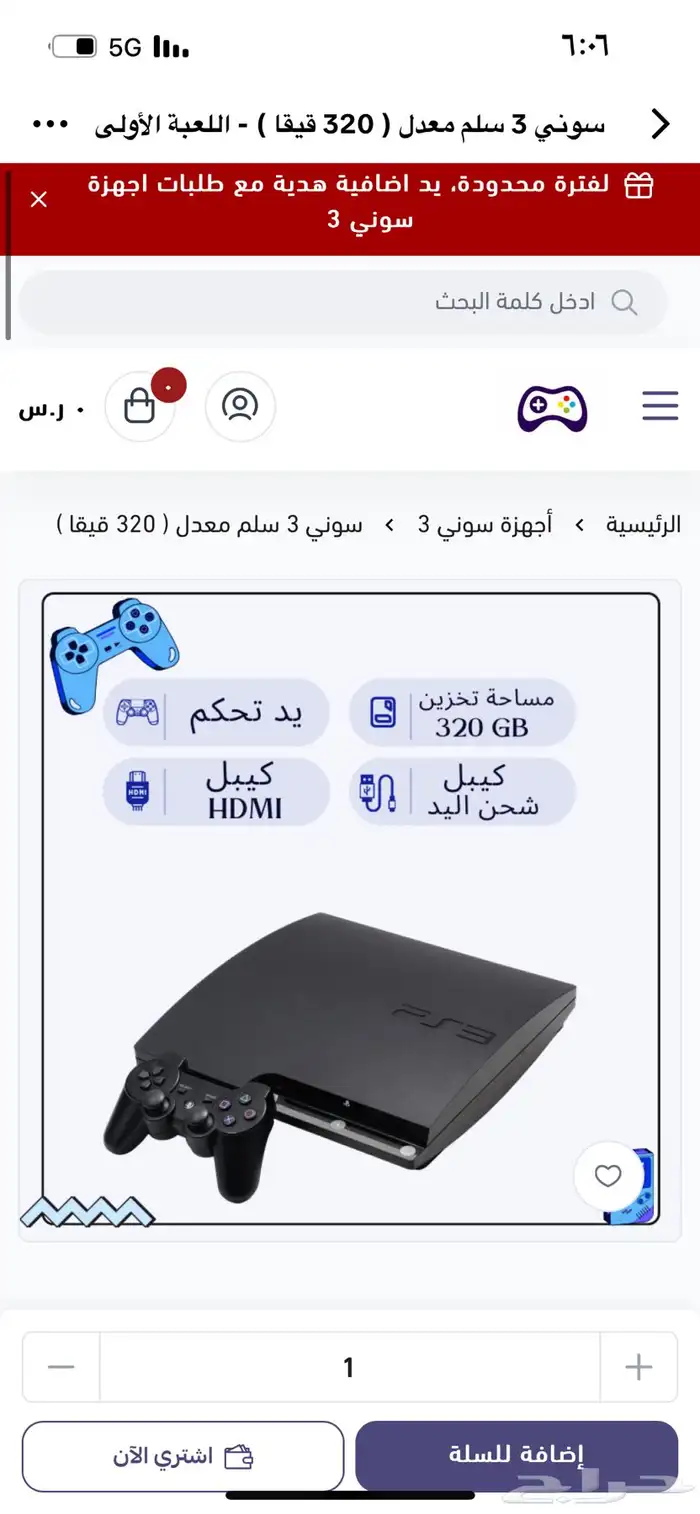
Task: Open the hamburger menu
Action: 660,406
